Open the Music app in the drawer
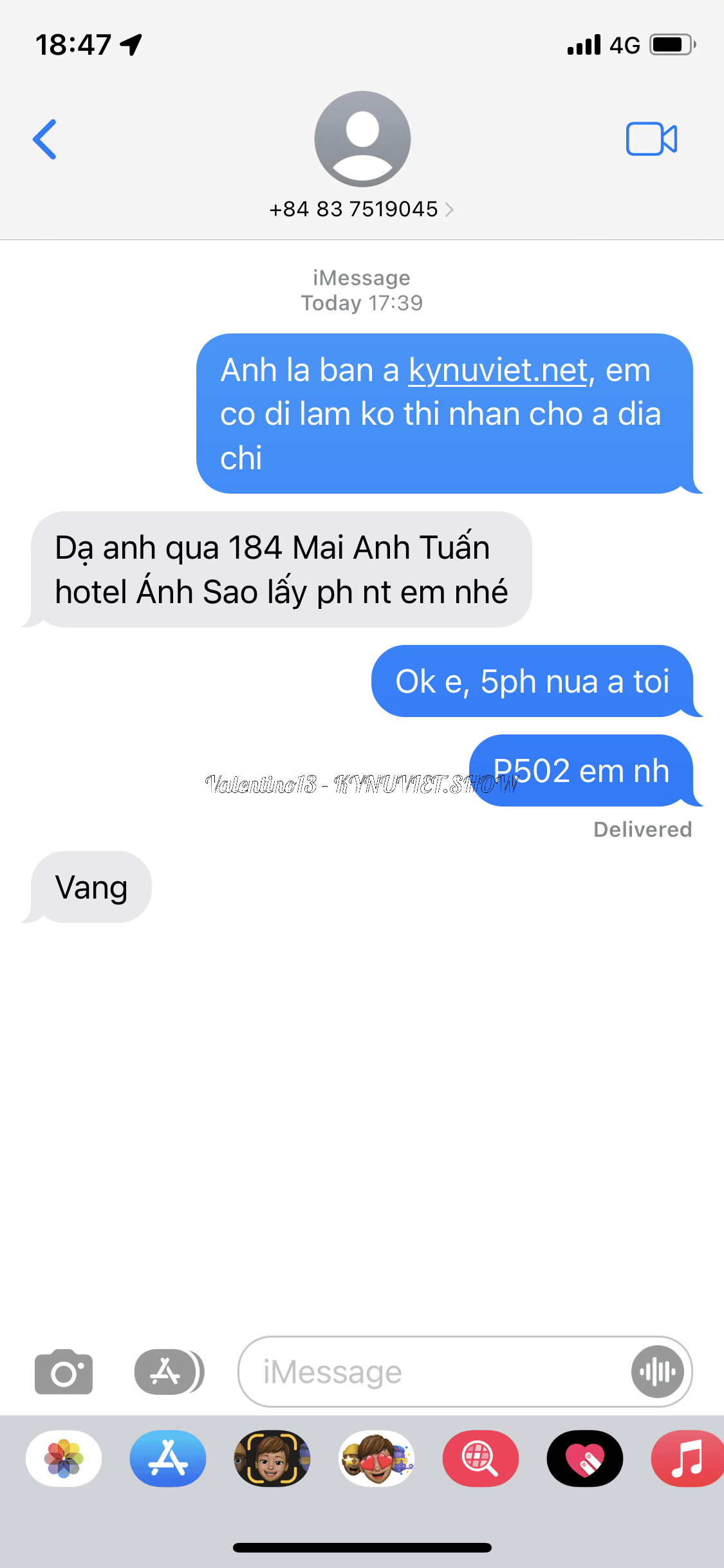 pyautogui.click(x=687, y=1459)
